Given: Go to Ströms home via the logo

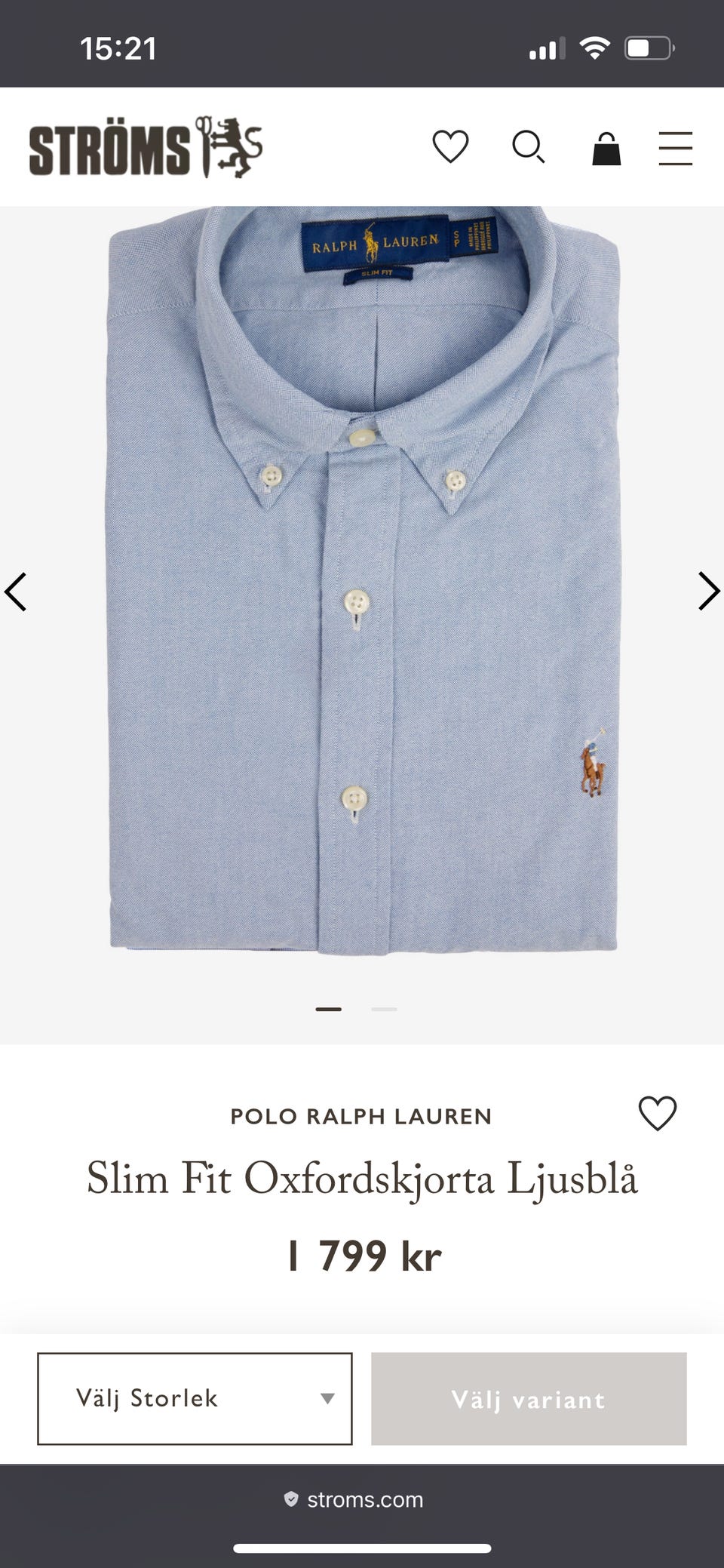Looking at the screenshot, I should pos(146,147).
